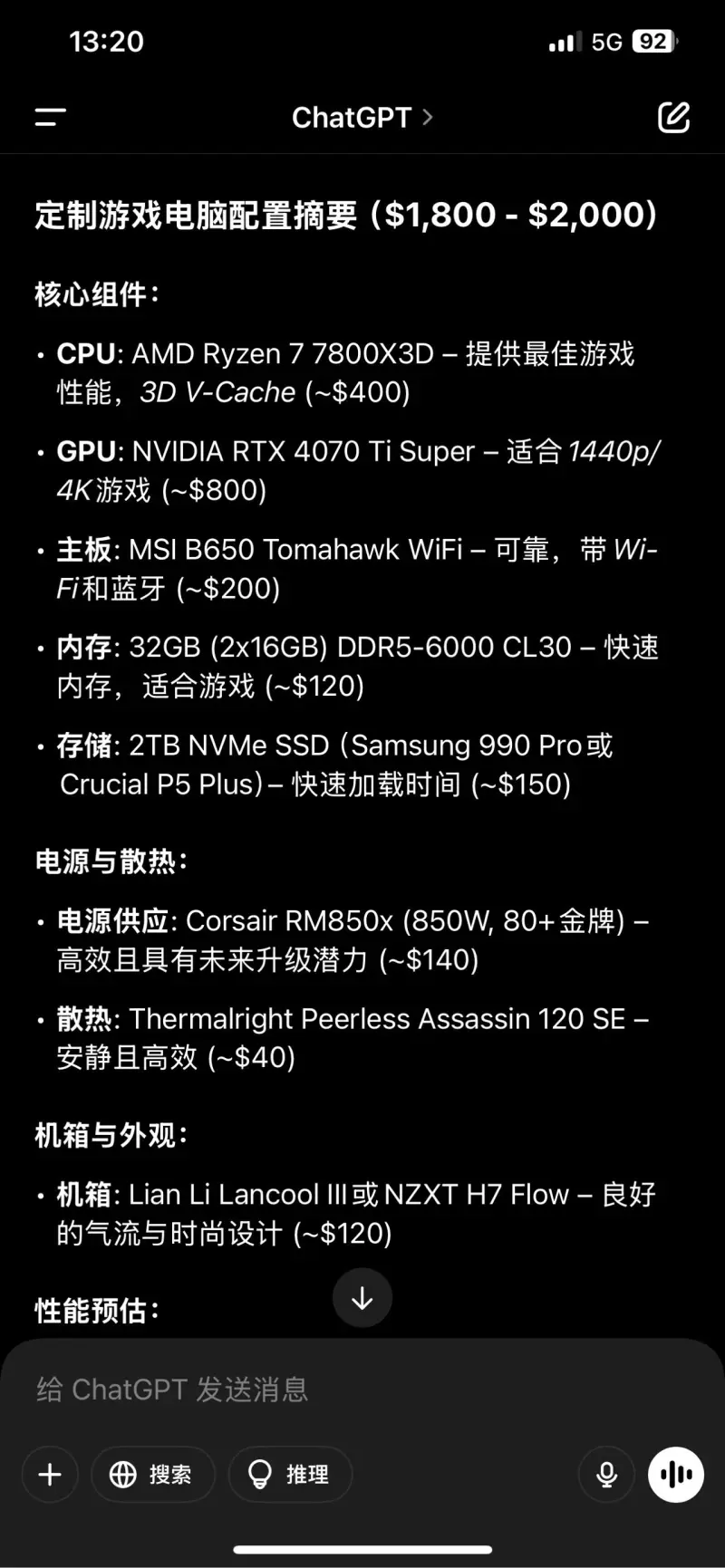Tap the microphone dictation icon
725x1568 pixels.
pyautogui.click(x=606, y=1475)
